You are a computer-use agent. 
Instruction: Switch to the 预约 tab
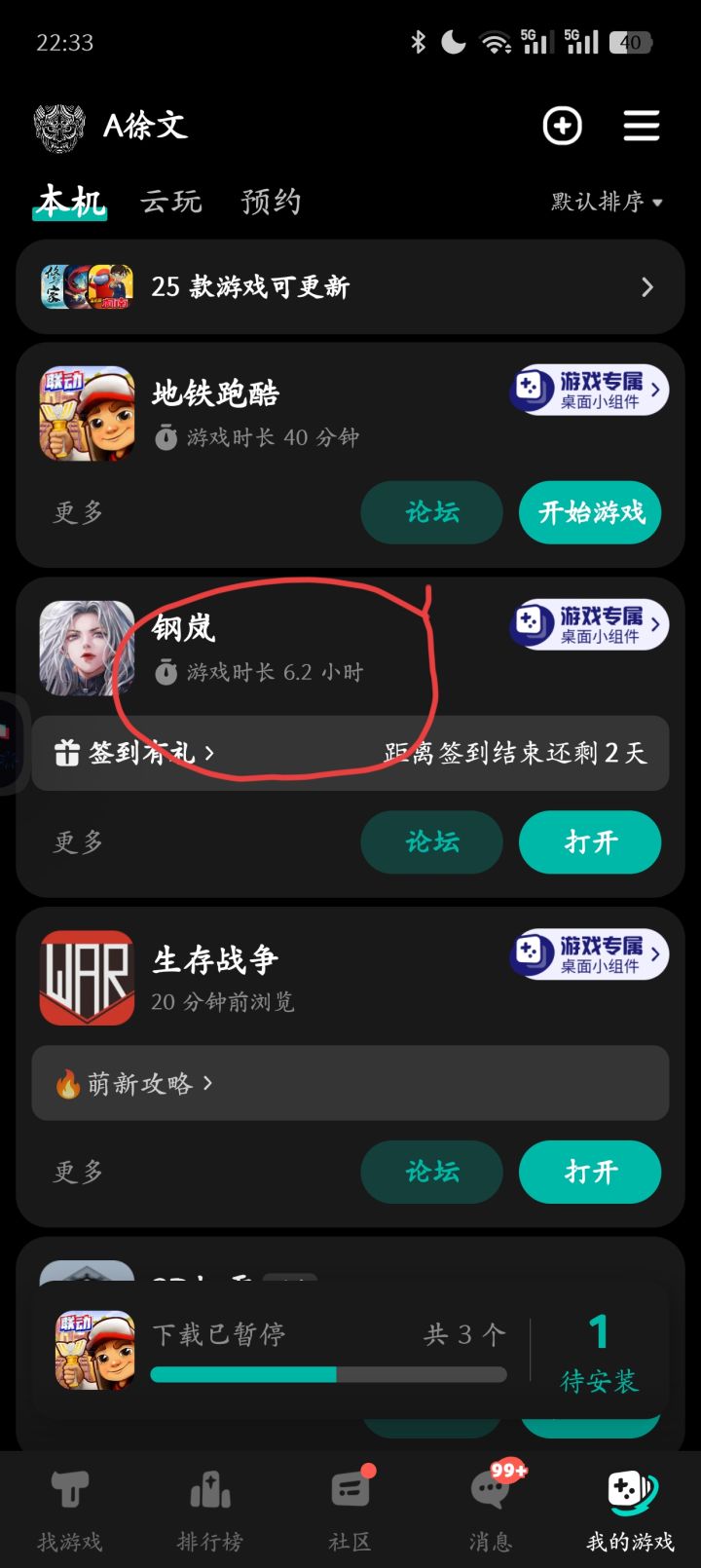click(270, 202)
